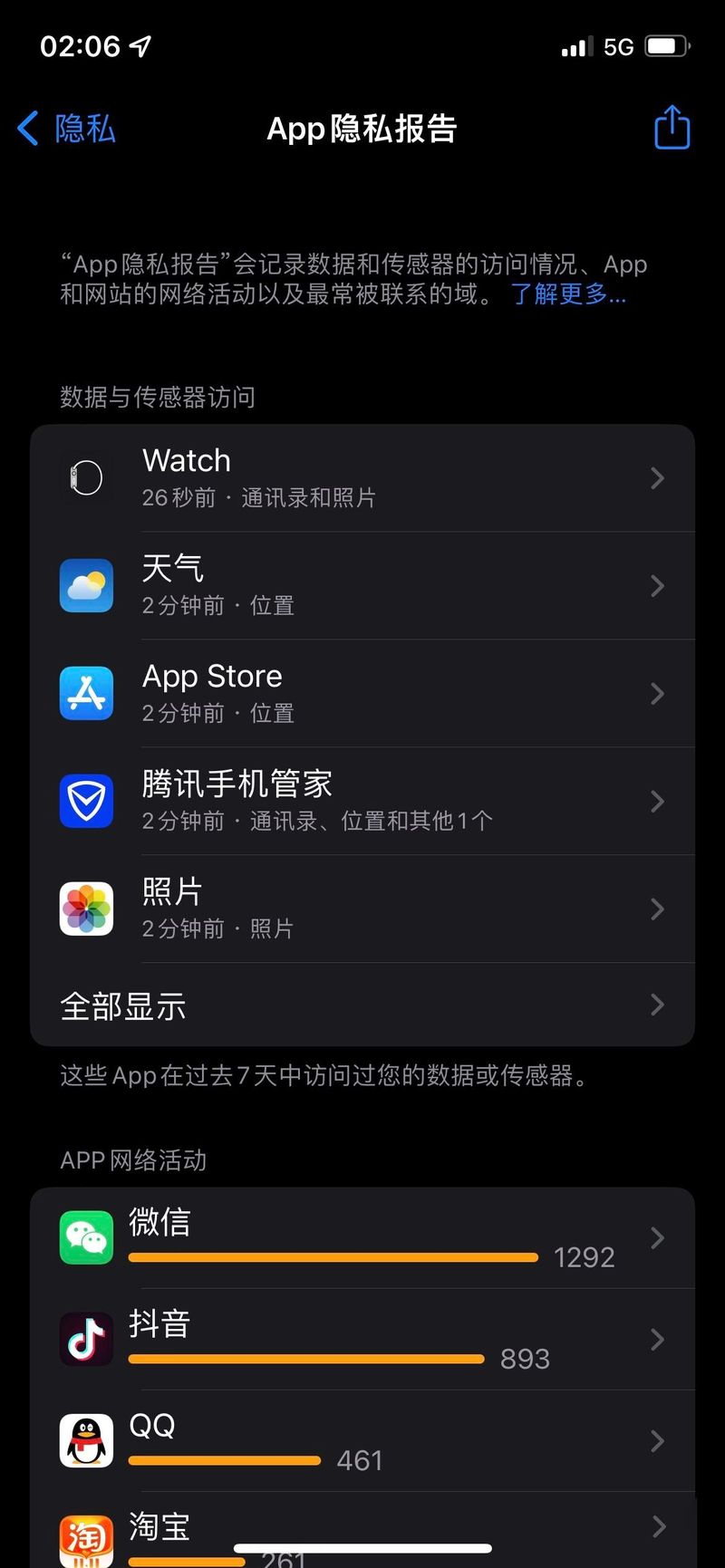Select 全部显示 to show all apps
Screen dimensions: 725x1568
tap(362, 1005)
